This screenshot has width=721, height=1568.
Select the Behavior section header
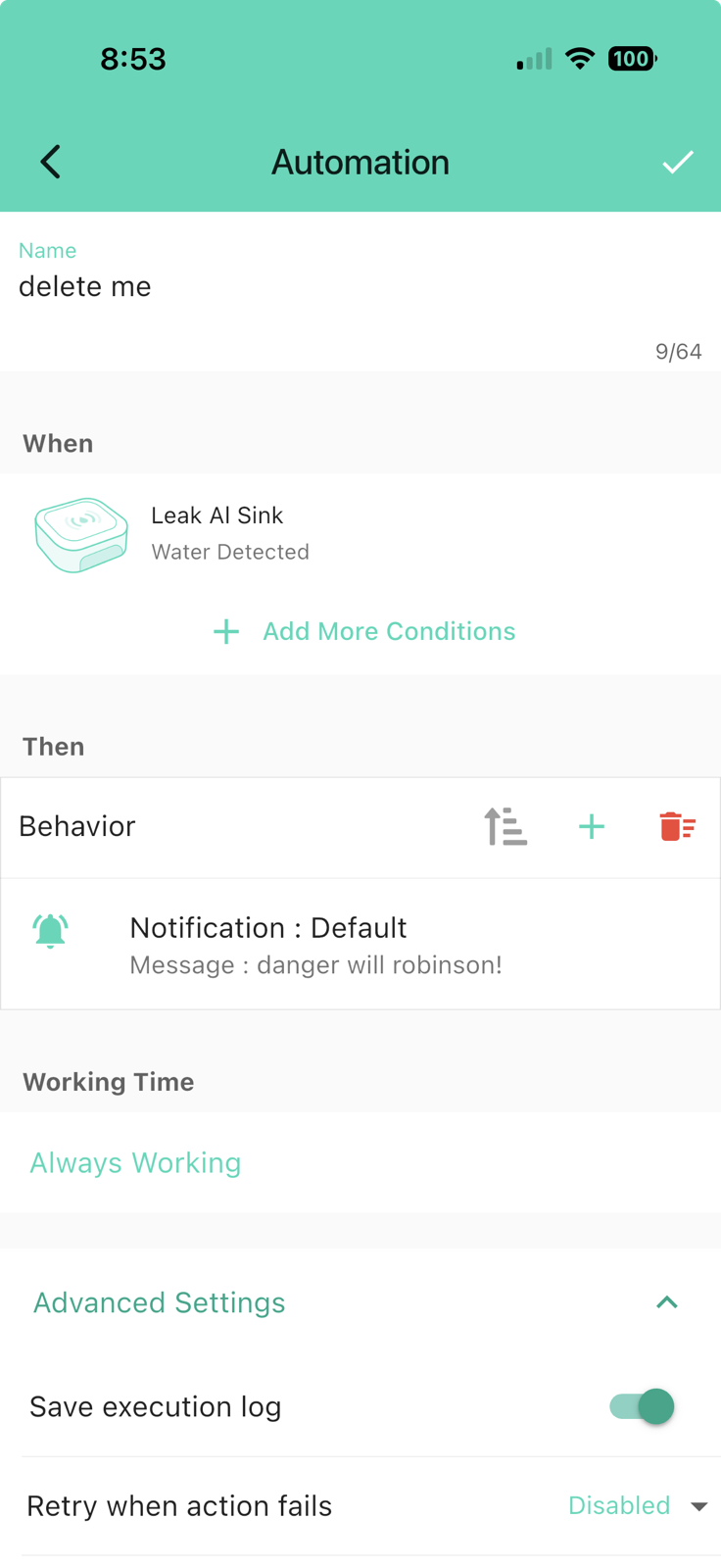tap(76, 826)
